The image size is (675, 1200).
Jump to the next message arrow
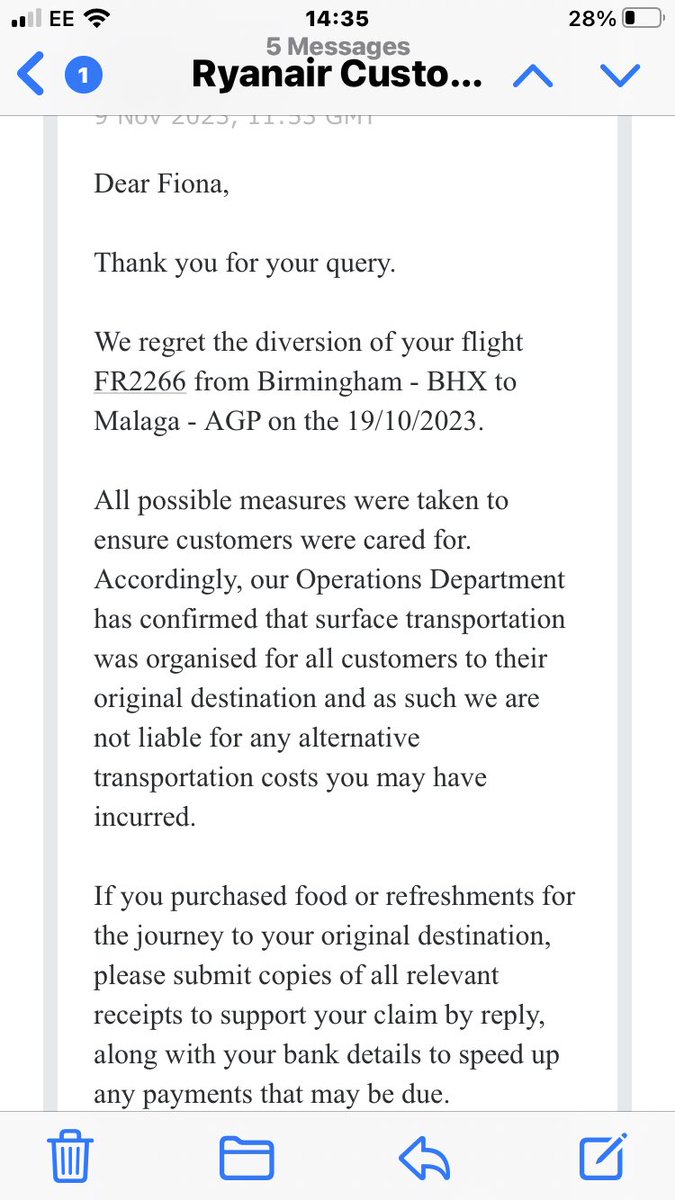click(619, 75)
